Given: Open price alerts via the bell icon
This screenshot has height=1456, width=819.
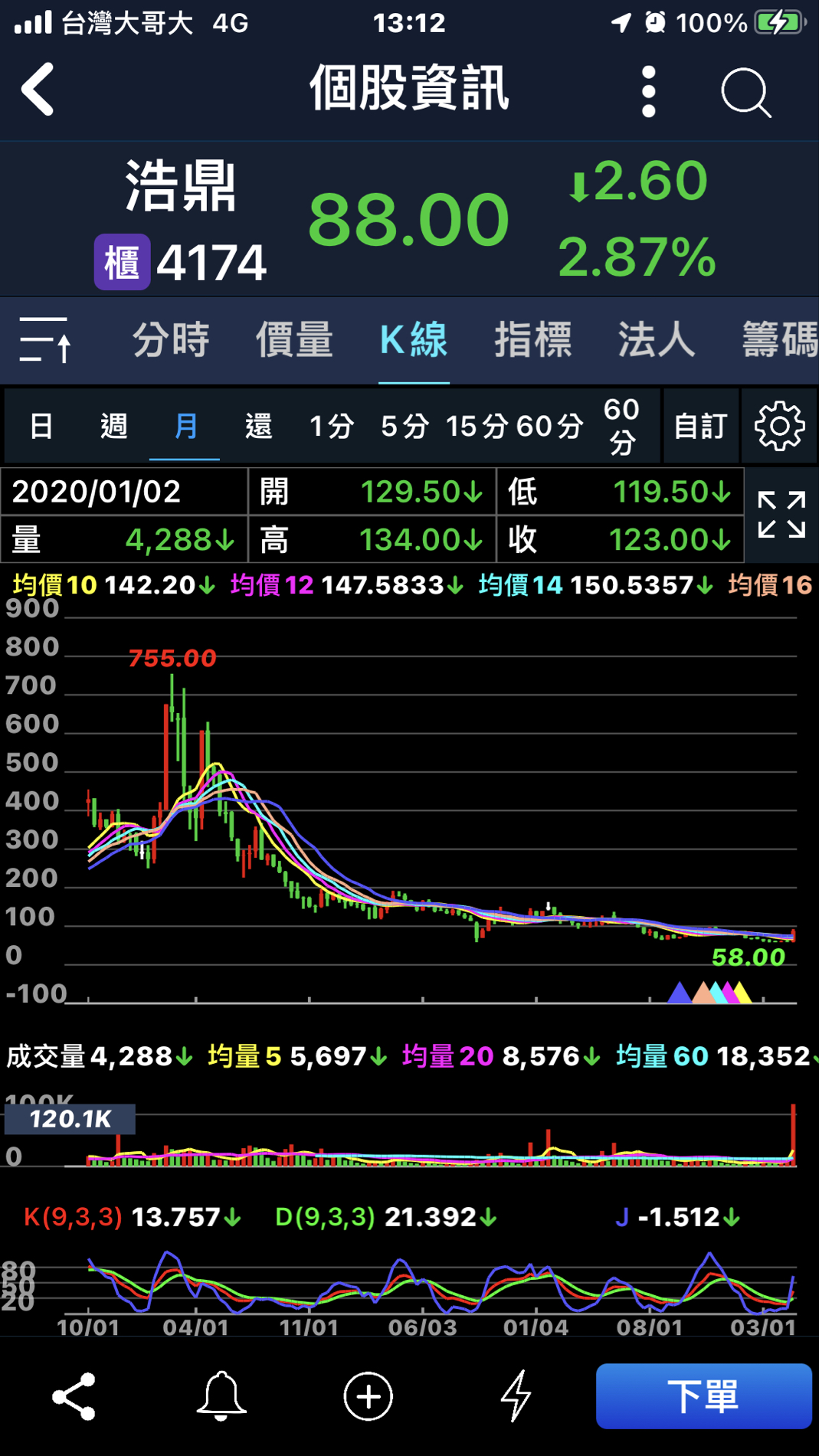Looking at the screenshot, I should pyautogui.click(x=222, y=1395).
